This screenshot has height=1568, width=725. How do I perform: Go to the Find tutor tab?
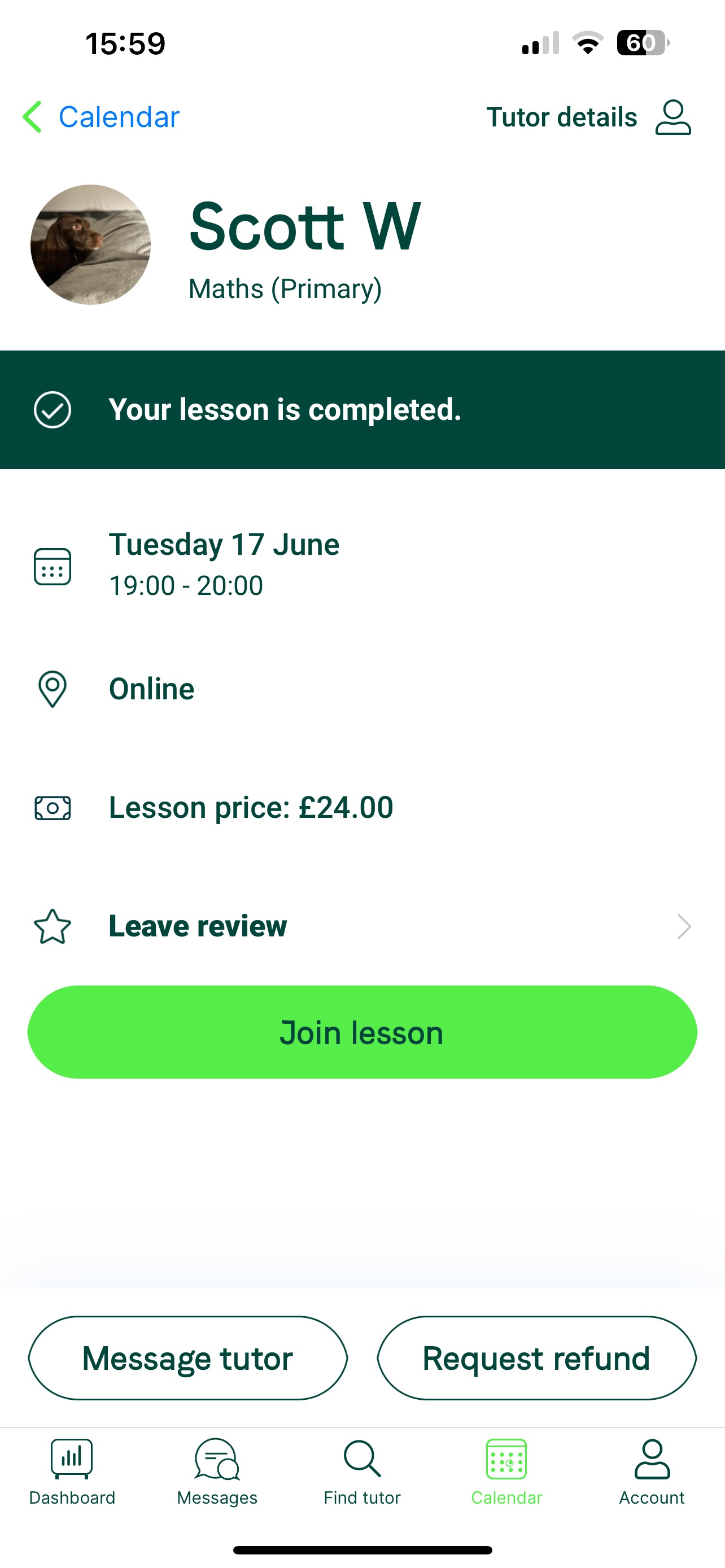pos(361,1472)
